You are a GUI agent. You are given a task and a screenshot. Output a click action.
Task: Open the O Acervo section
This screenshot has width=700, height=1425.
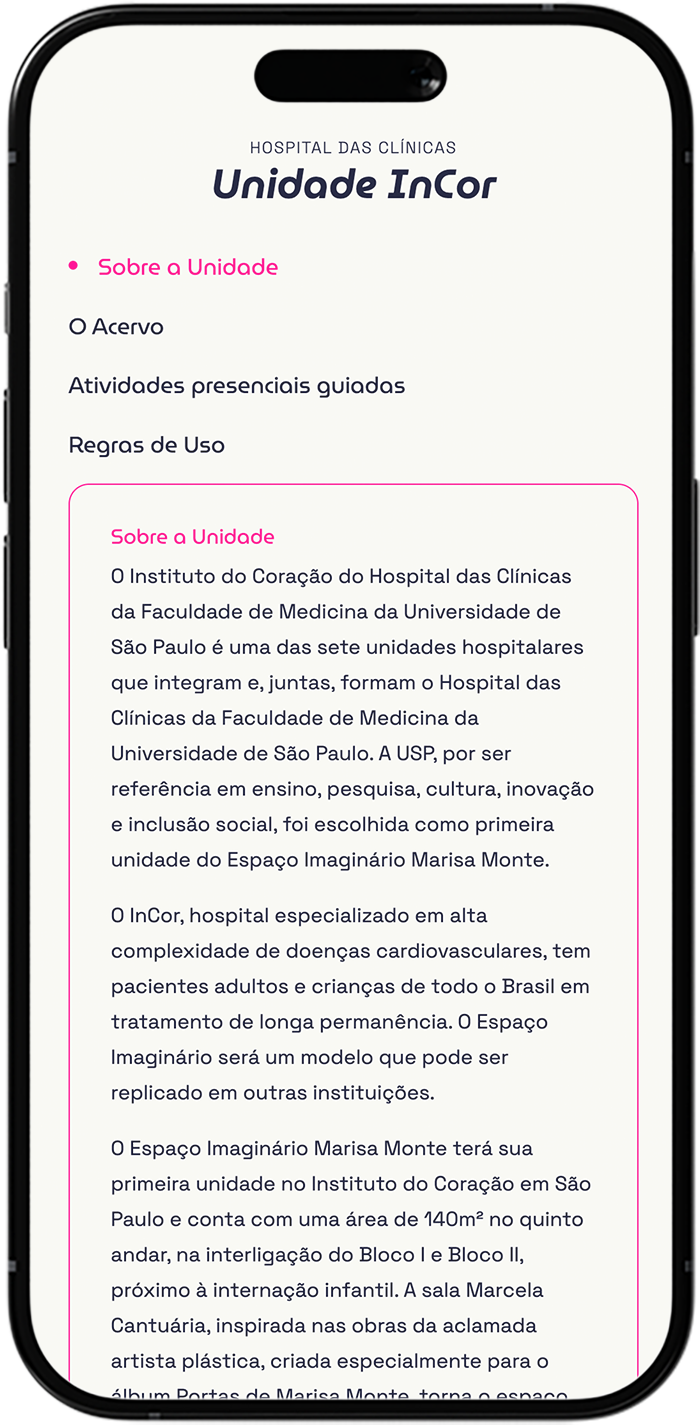116,327
